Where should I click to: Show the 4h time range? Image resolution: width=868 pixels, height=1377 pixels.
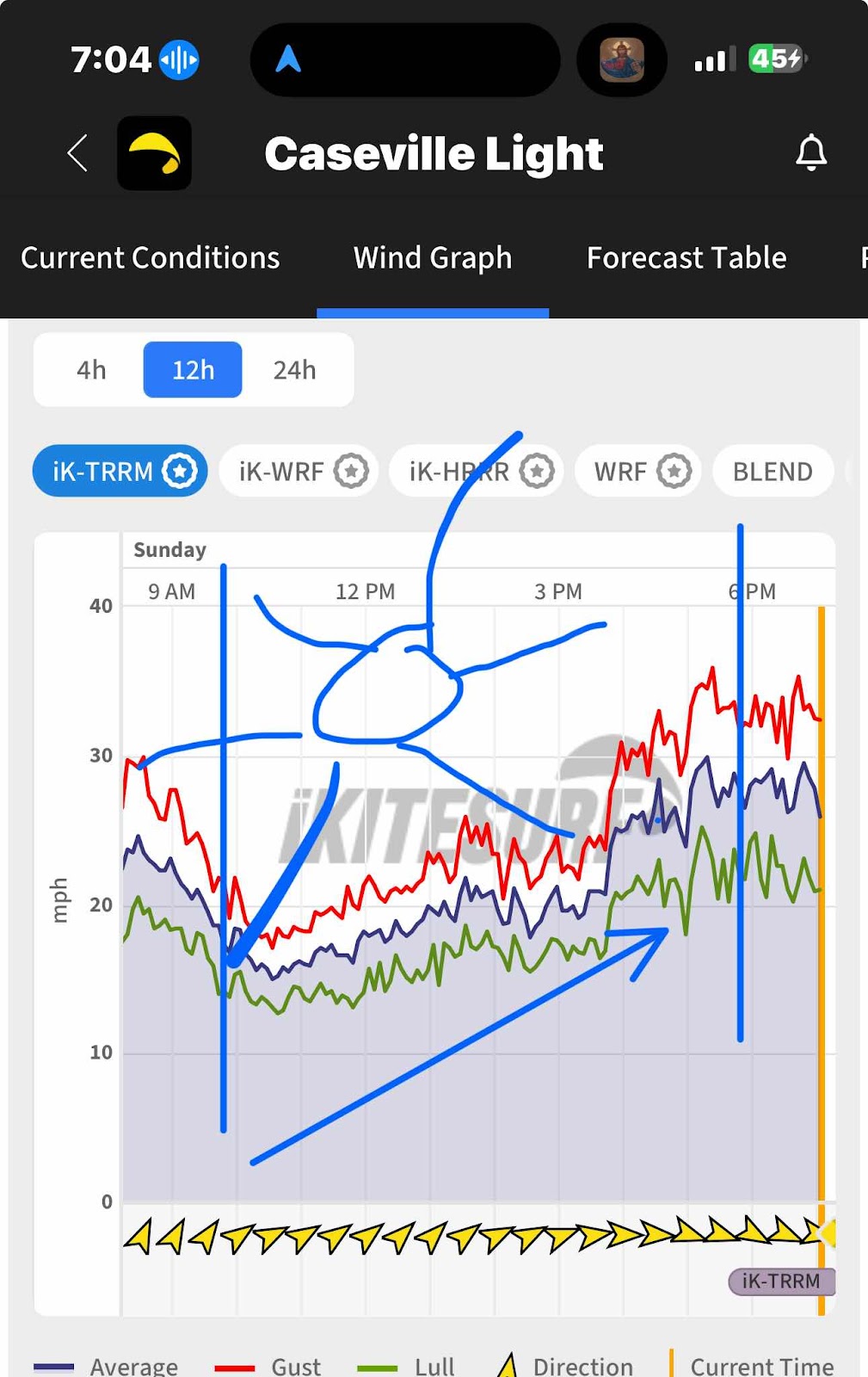(91, 370)
